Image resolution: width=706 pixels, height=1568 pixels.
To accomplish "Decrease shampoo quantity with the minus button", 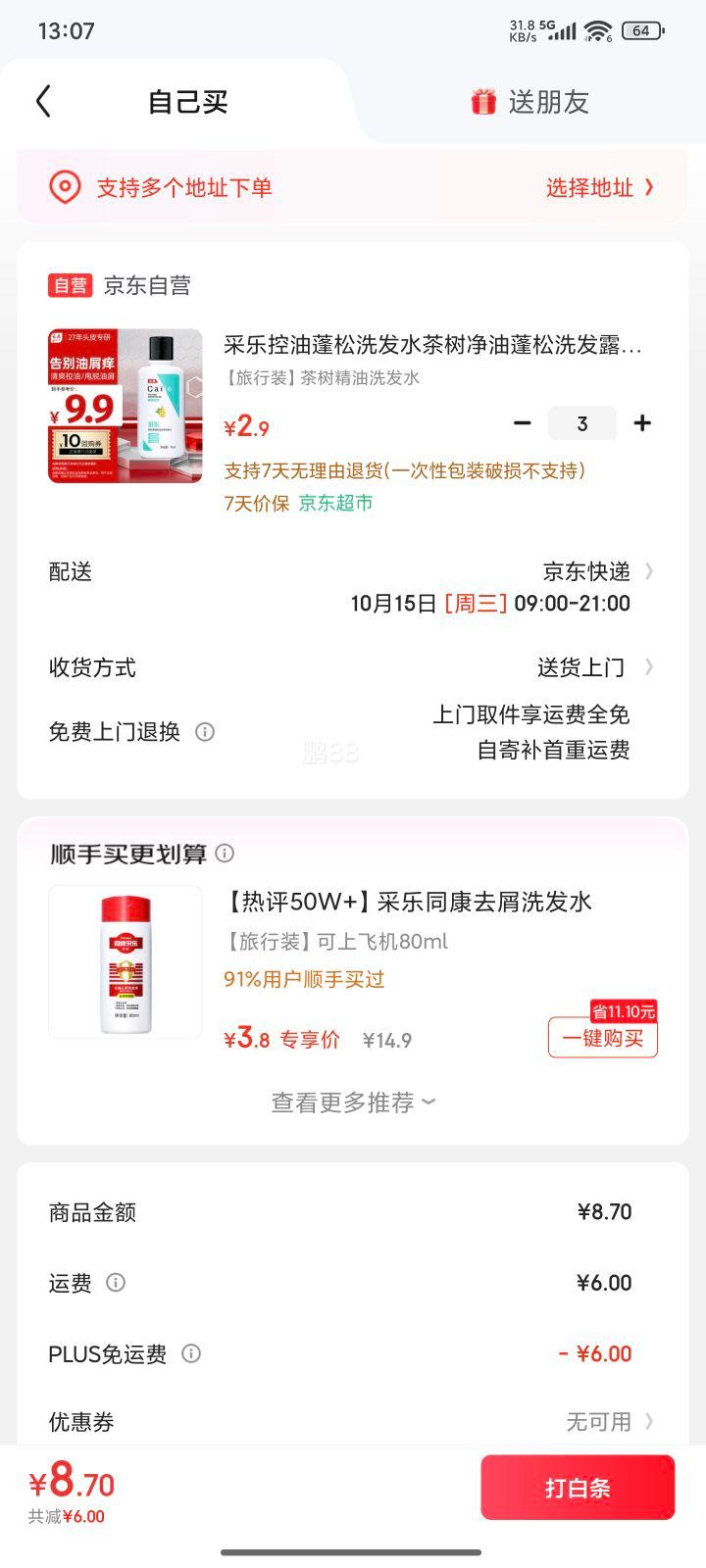I will [x=522, y=423].
